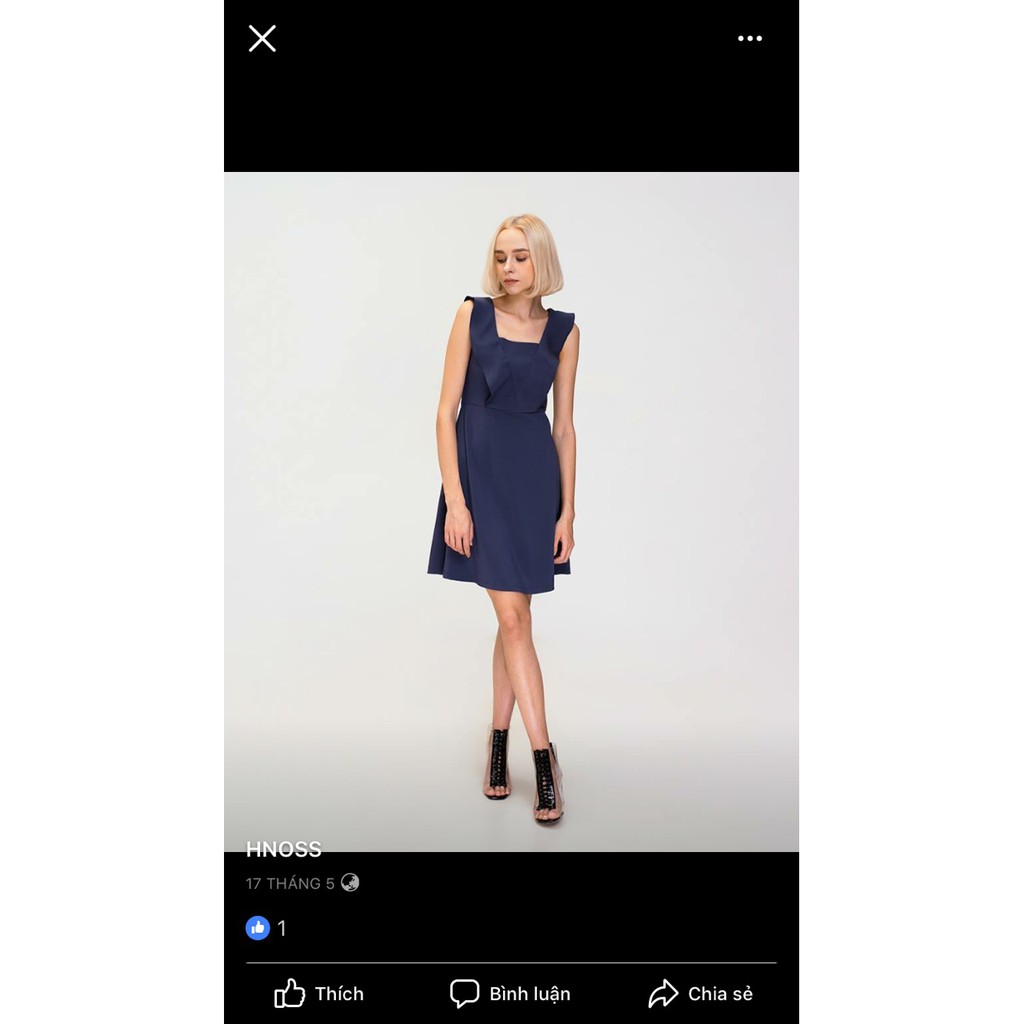Close the photo viewer
1024x1024 pixels.
point(262,39)
